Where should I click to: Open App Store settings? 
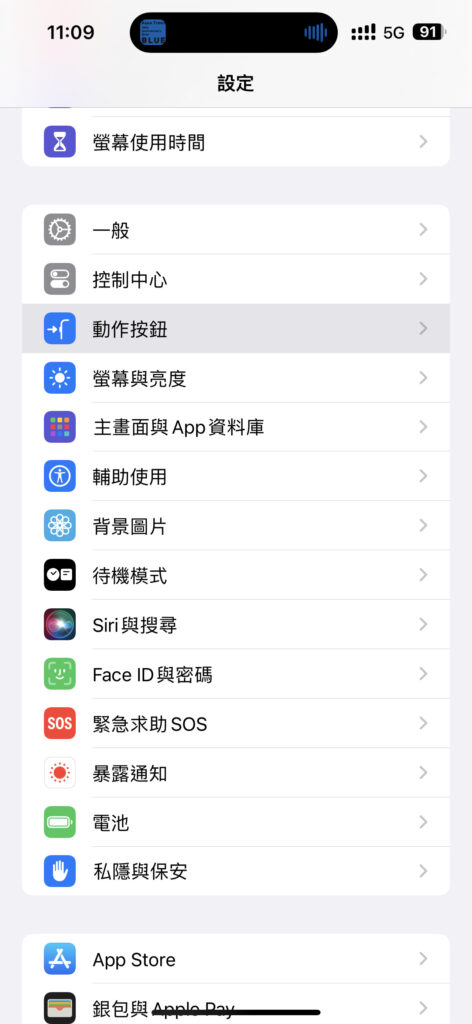coord(236,959)
